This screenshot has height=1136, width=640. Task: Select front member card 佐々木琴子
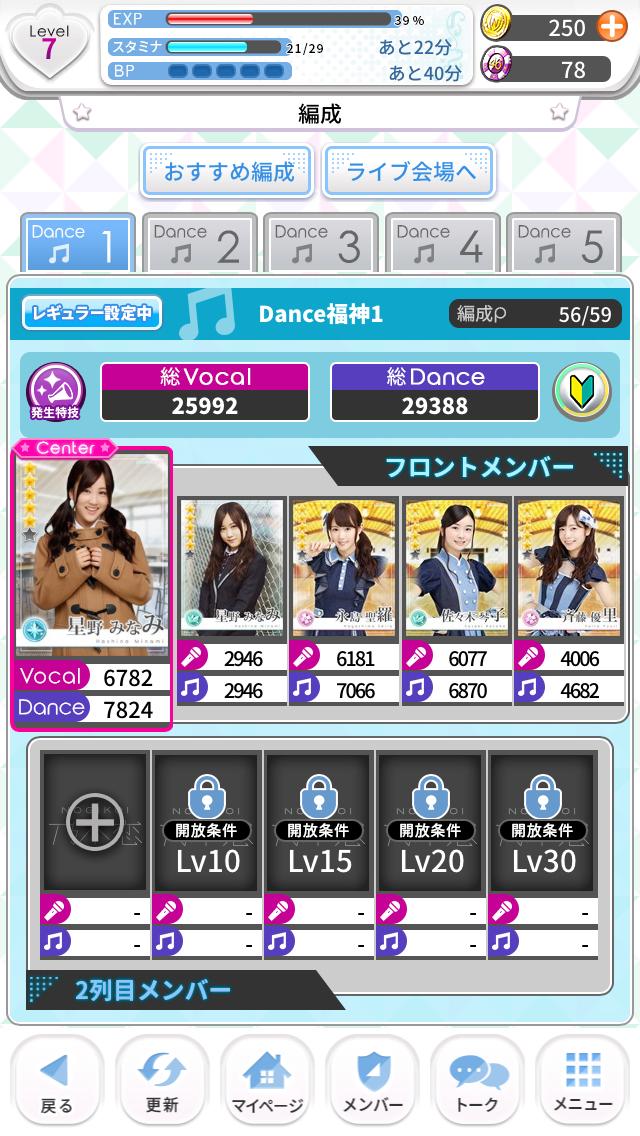pyautogui.click(x=456, y=566)
